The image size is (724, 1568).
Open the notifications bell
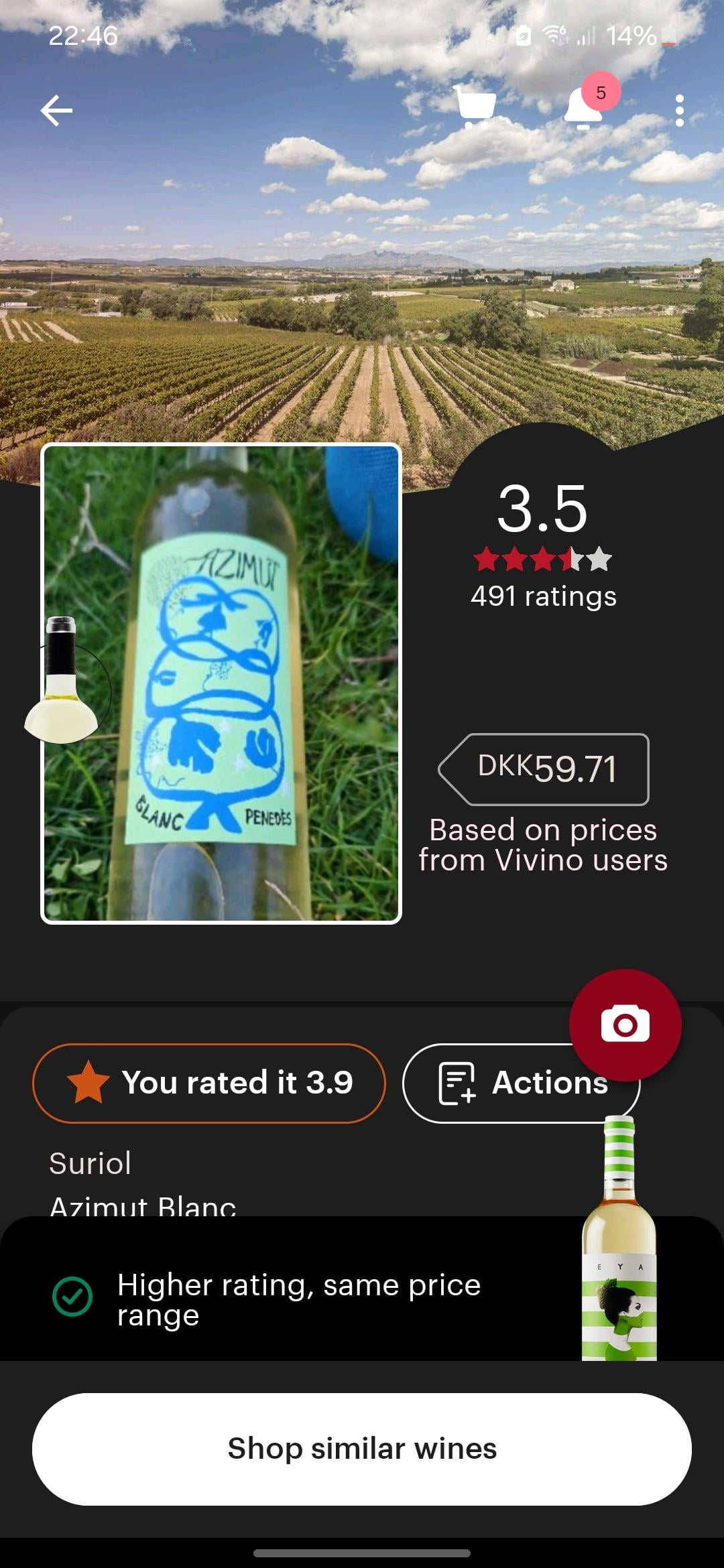[x=583, y=107]
